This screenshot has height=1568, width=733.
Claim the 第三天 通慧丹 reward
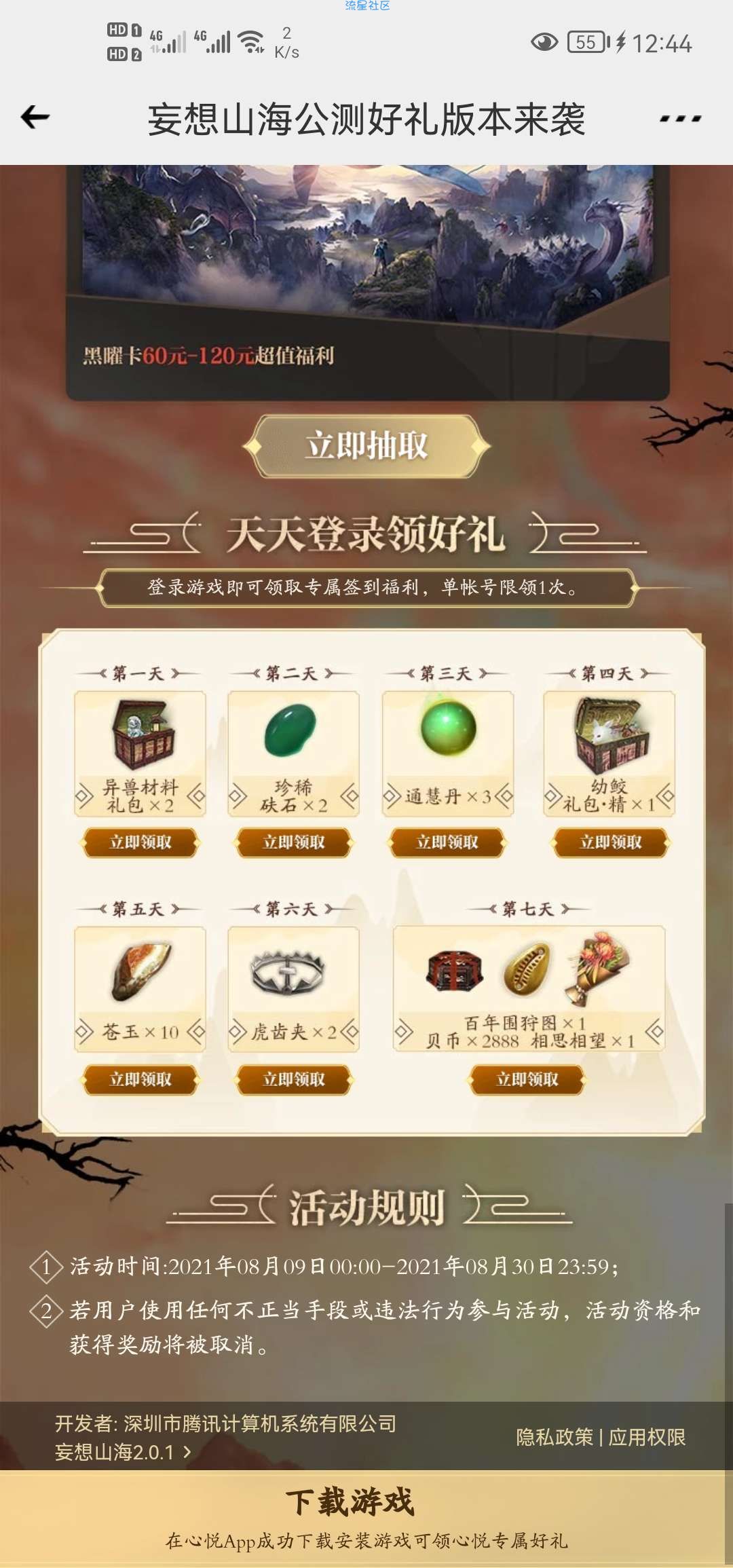point(447,842)
